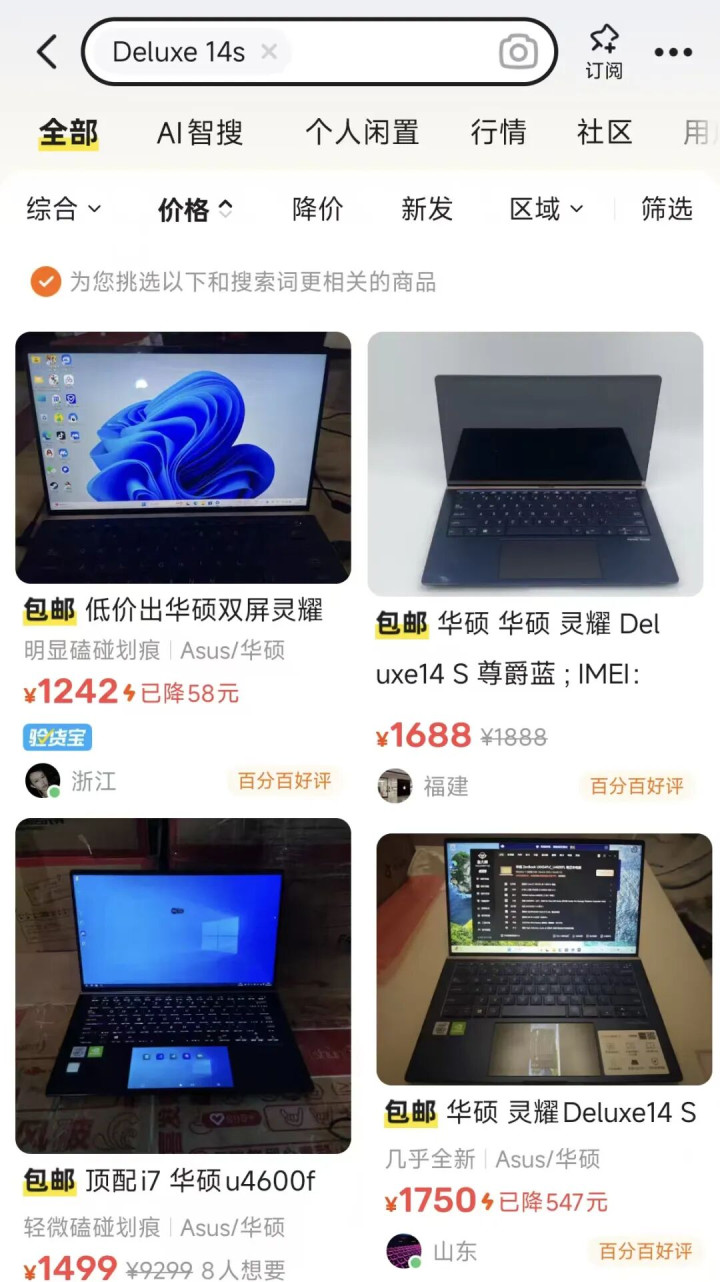Go back using the top-left arrow
The image size is (720, 1282).
(47, 52)
